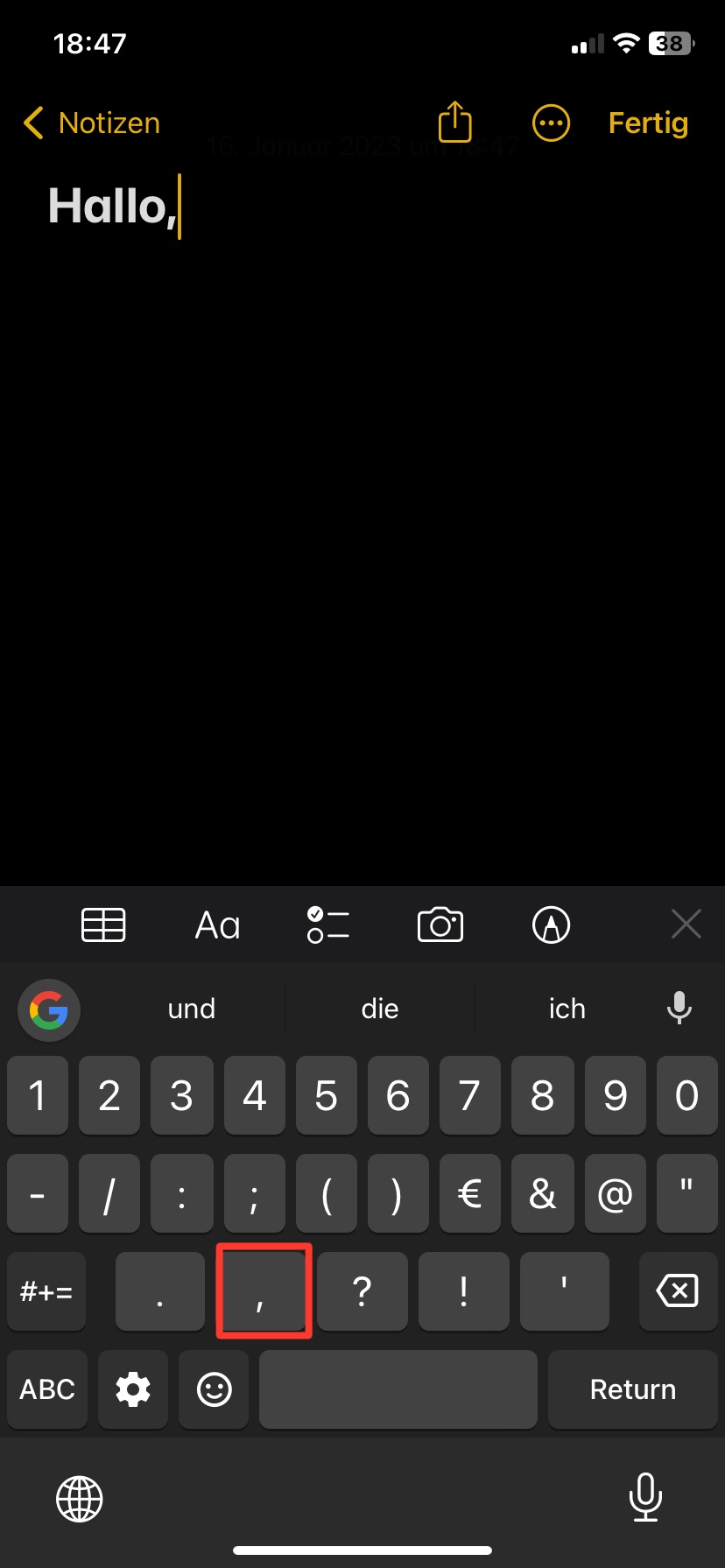This screenshot has height=1568, width=725.
Task: Open the Aa text format options
Action: (217, 925)
